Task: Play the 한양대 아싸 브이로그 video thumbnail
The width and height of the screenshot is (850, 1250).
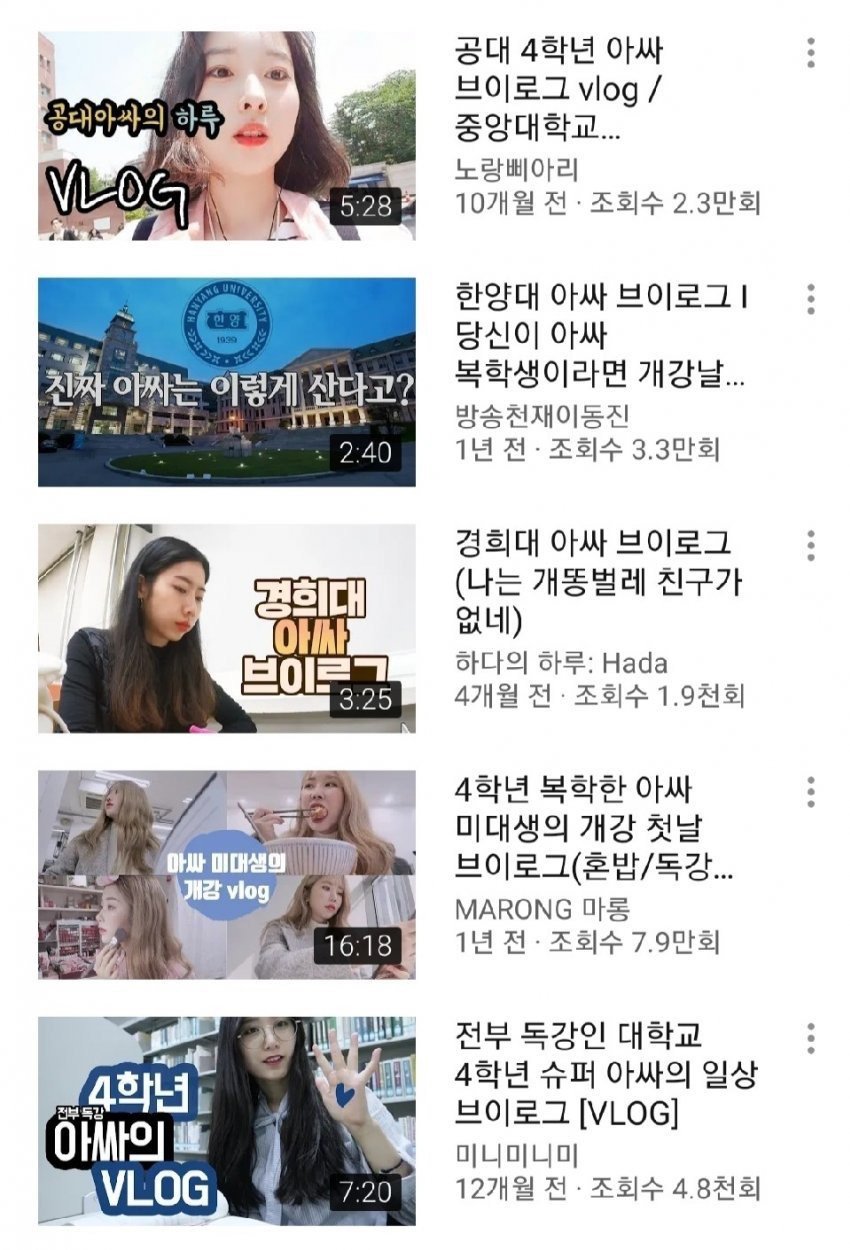Action: (226, 382)
